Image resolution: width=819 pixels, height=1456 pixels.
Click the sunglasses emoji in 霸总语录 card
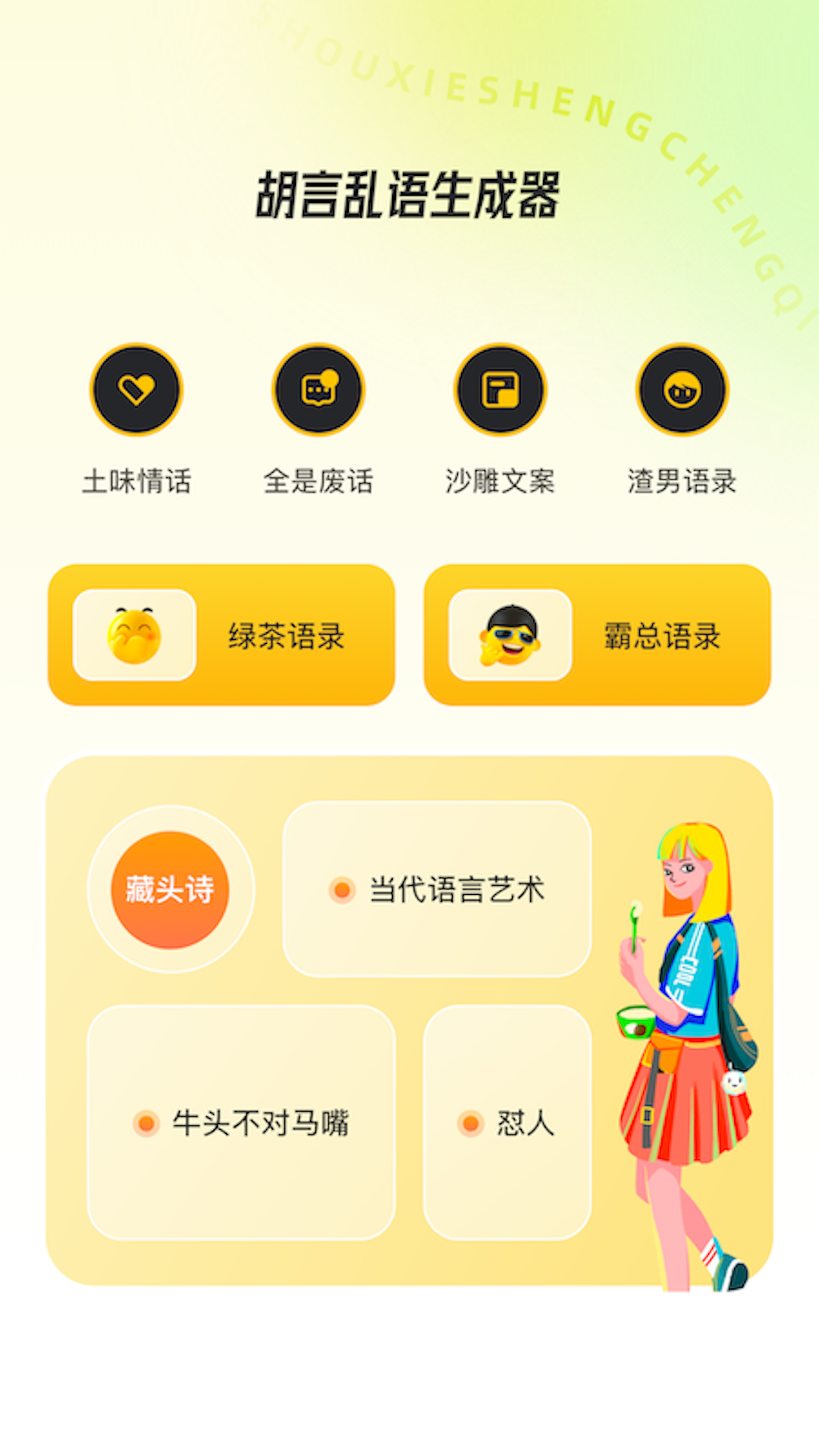click(x=510, y=637)
